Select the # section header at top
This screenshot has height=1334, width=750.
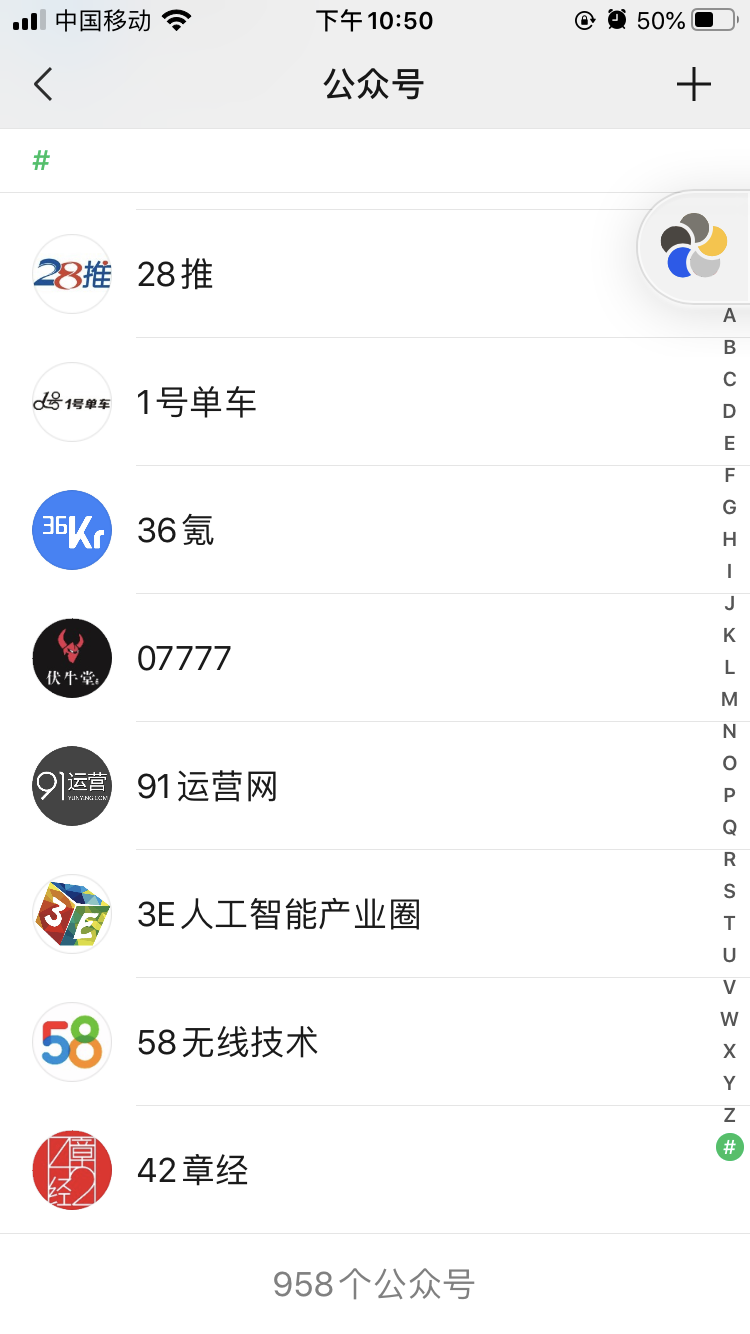tap(41, 159)
